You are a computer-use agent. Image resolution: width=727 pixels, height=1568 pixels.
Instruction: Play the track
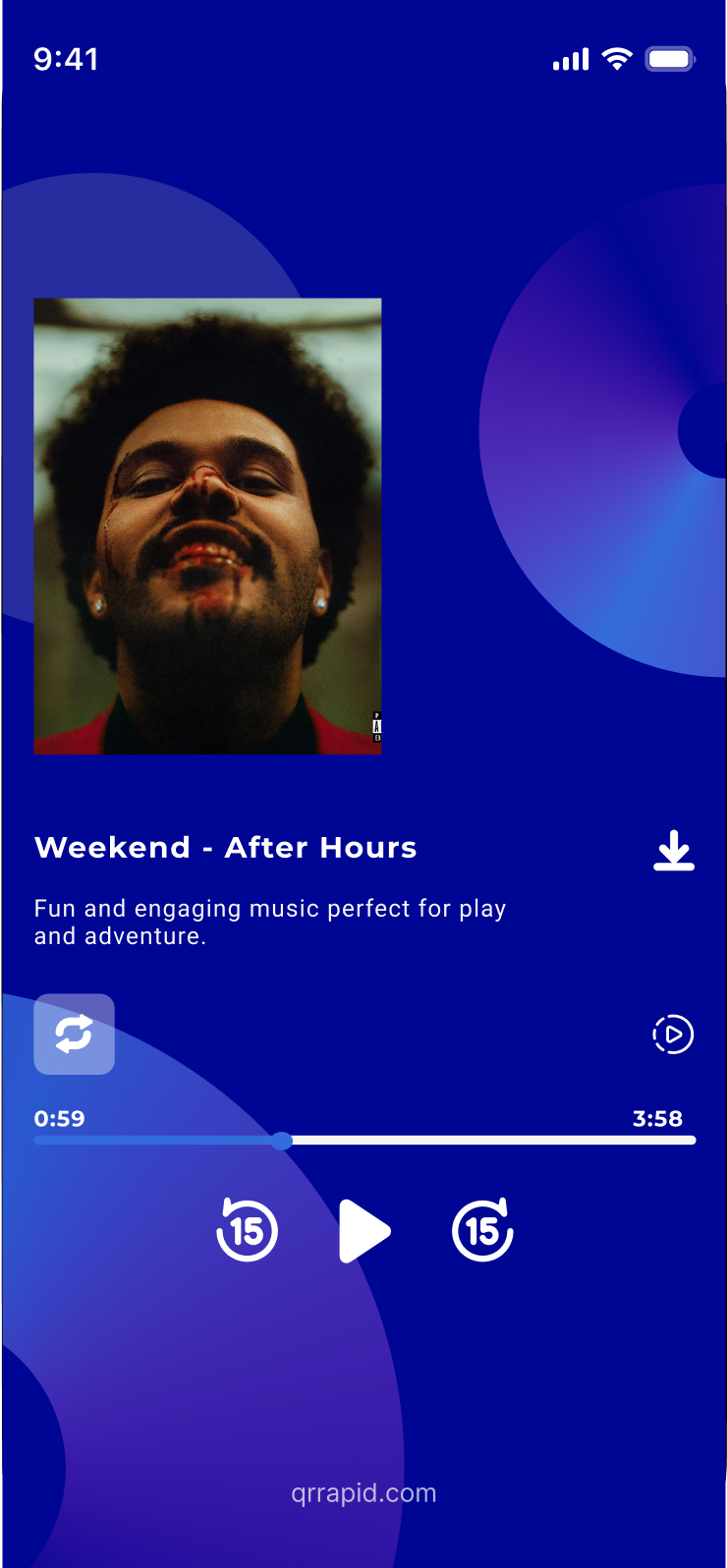point(363,1230)
